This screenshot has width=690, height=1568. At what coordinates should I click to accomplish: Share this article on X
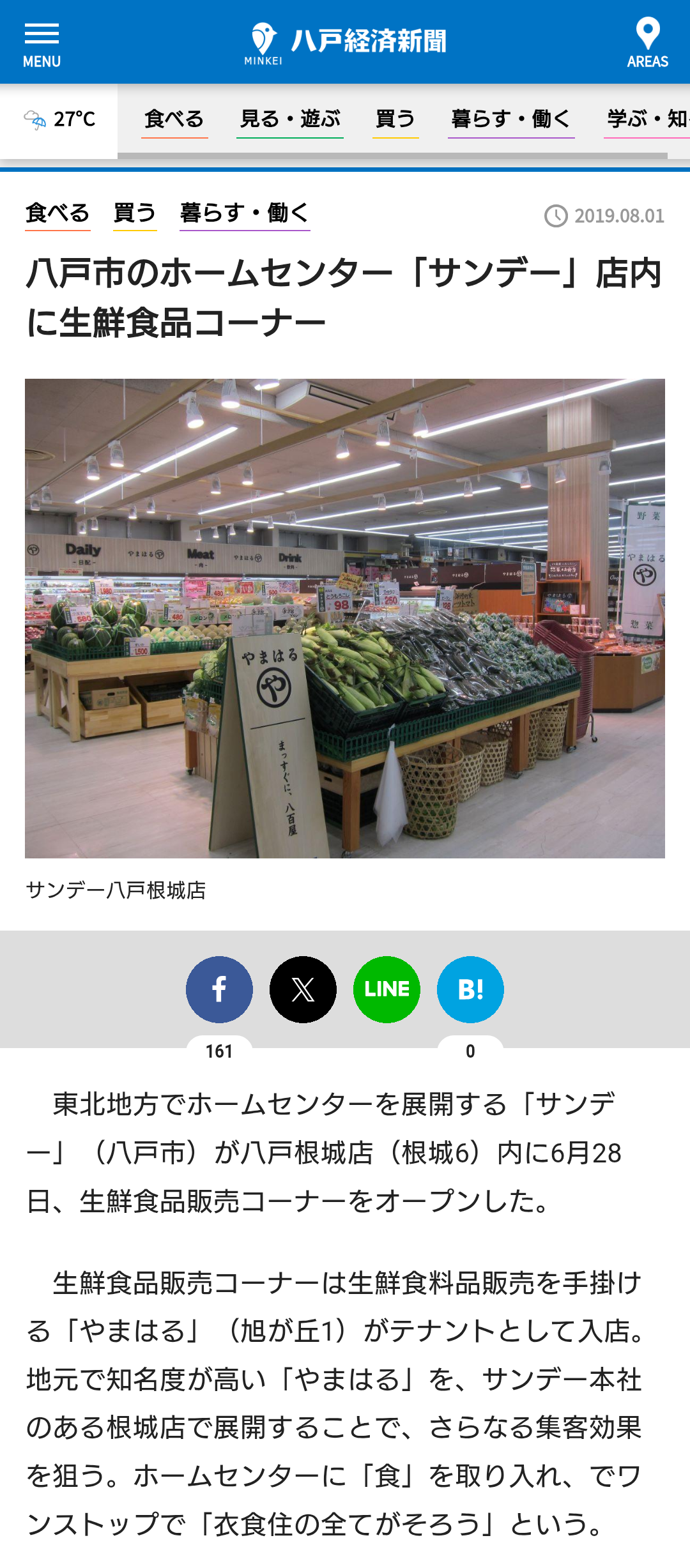[303, 989]
